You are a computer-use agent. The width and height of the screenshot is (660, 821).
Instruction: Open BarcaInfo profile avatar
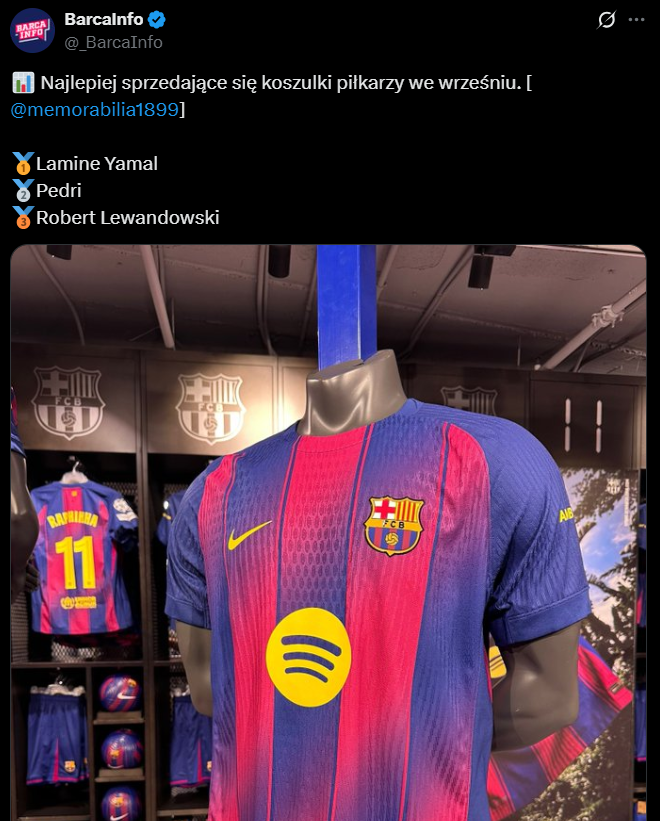pos(32,30)
